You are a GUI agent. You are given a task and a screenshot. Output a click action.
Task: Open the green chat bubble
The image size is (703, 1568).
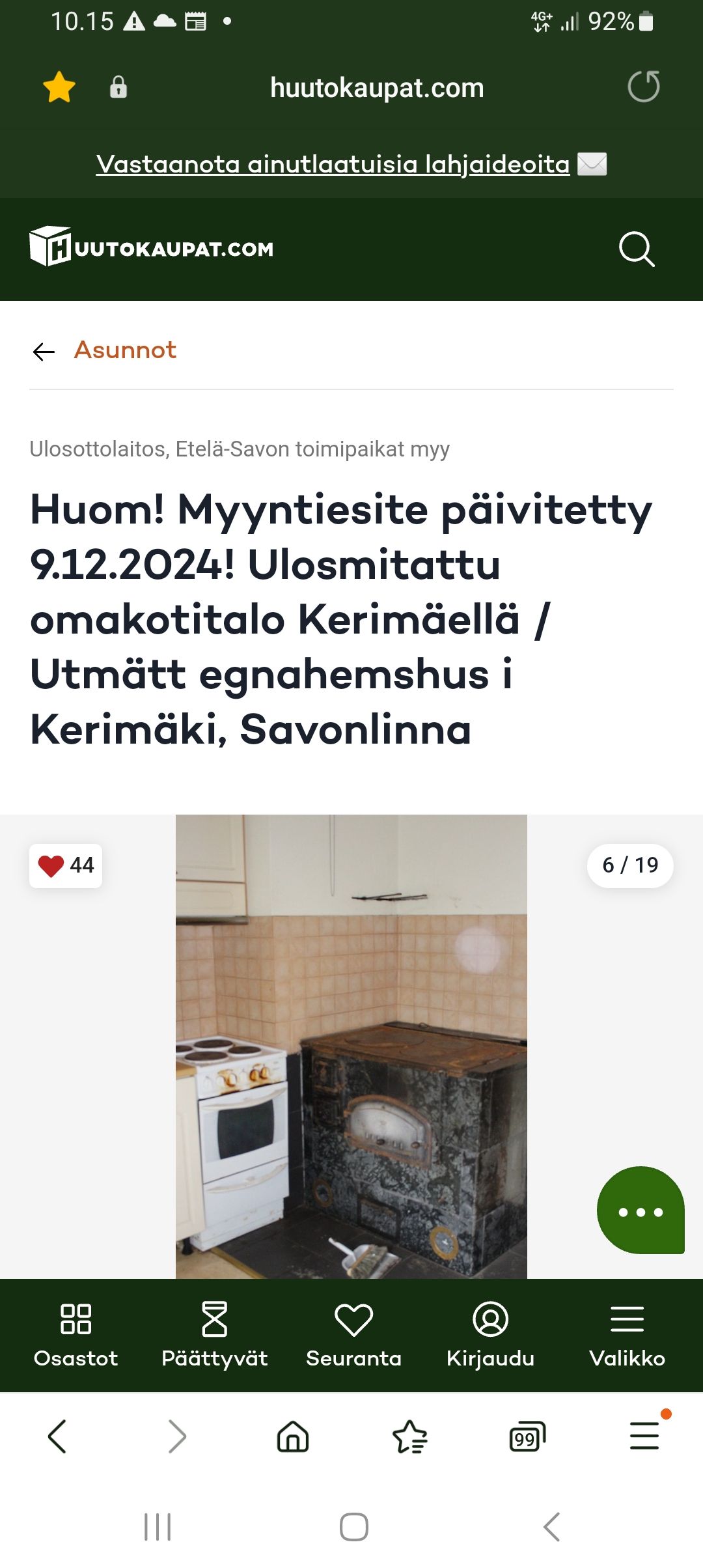(641, 1211)
